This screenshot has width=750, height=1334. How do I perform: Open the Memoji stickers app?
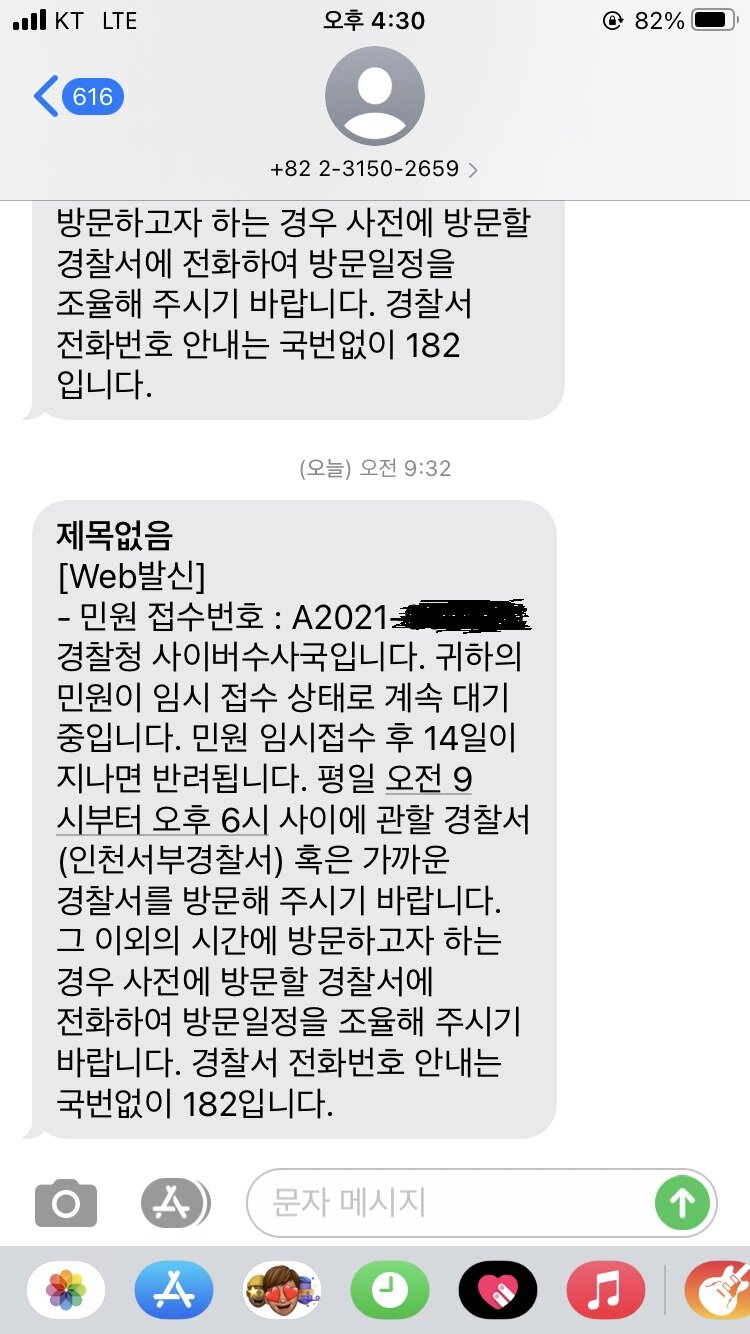(x=282, y=1290)
